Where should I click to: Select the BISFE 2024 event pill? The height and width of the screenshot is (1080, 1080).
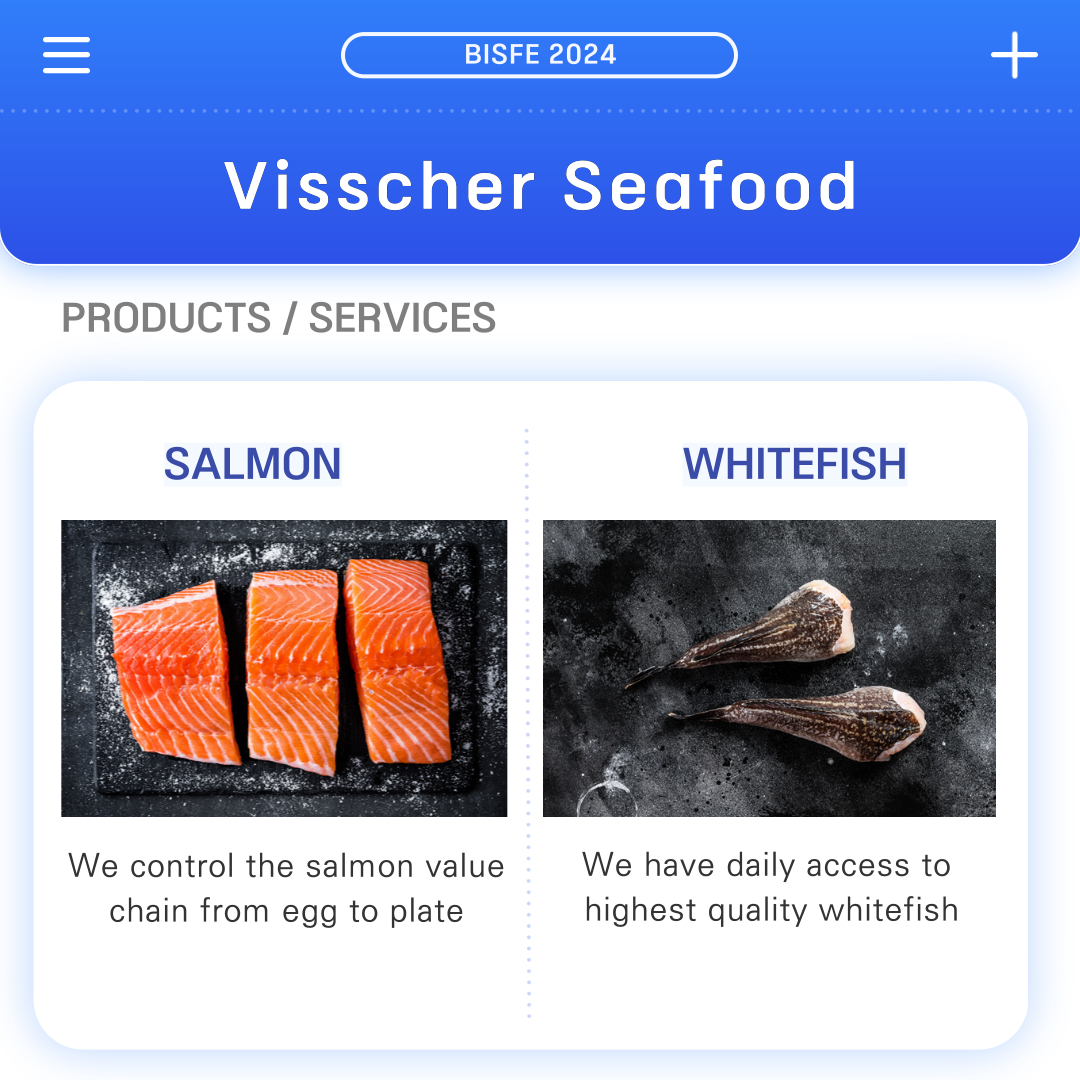[539, 55]
